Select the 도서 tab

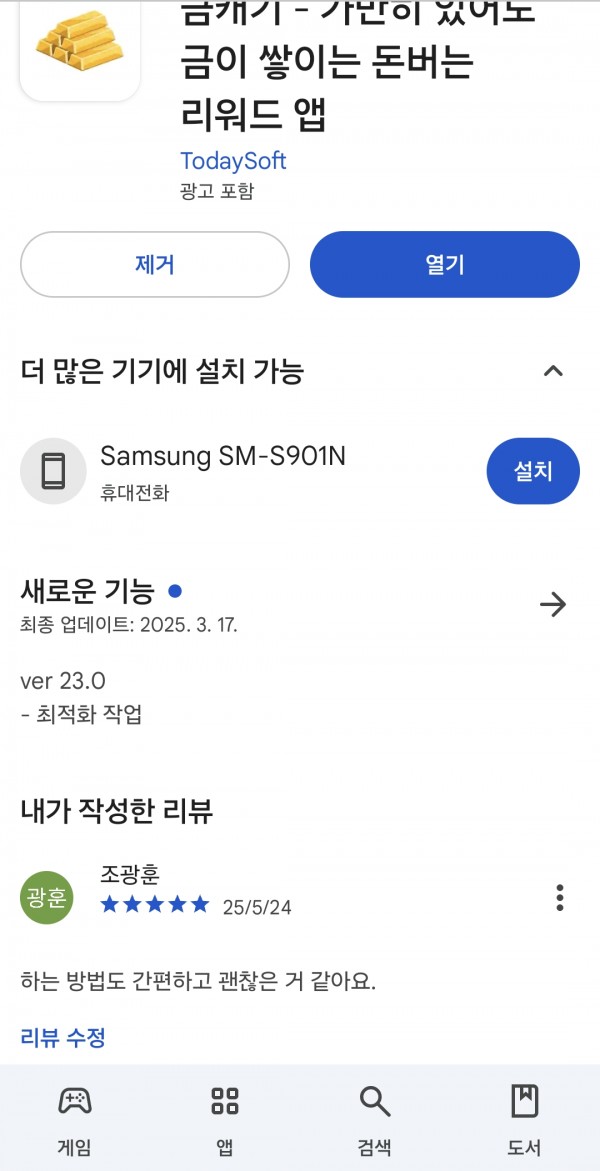pos(525,1121)
